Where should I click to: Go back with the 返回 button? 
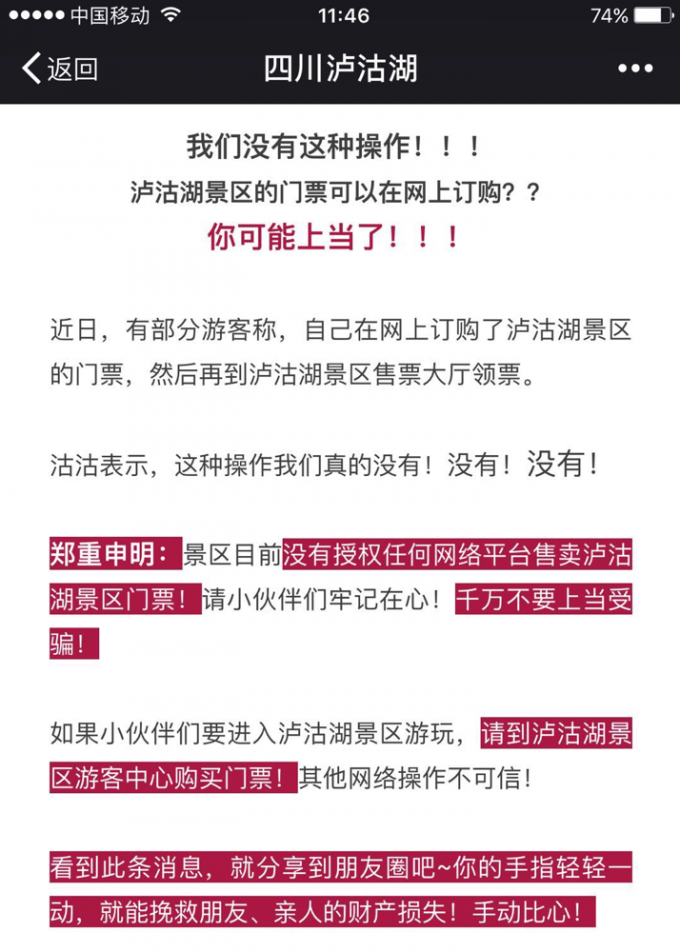click(60, 69)
